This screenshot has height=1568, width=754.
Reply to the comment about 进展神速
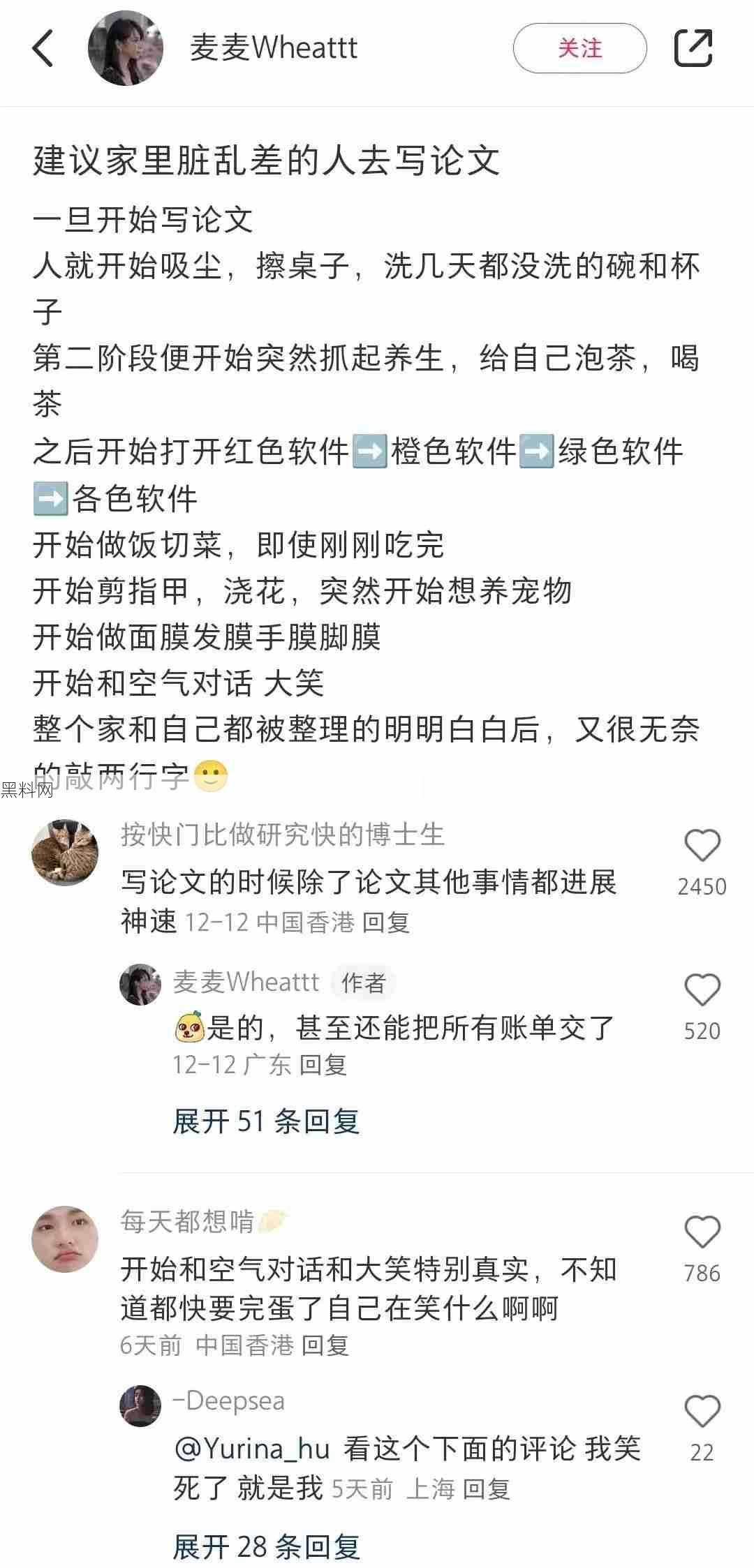tap(386, 923)
